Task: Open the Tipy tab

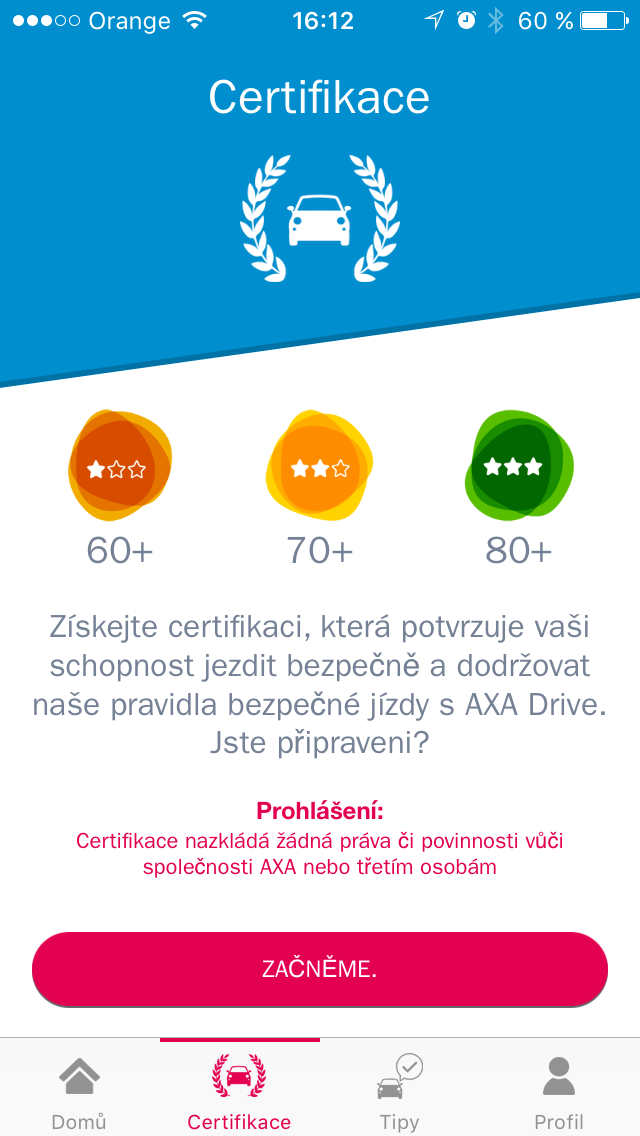Action: (399, 1092)
